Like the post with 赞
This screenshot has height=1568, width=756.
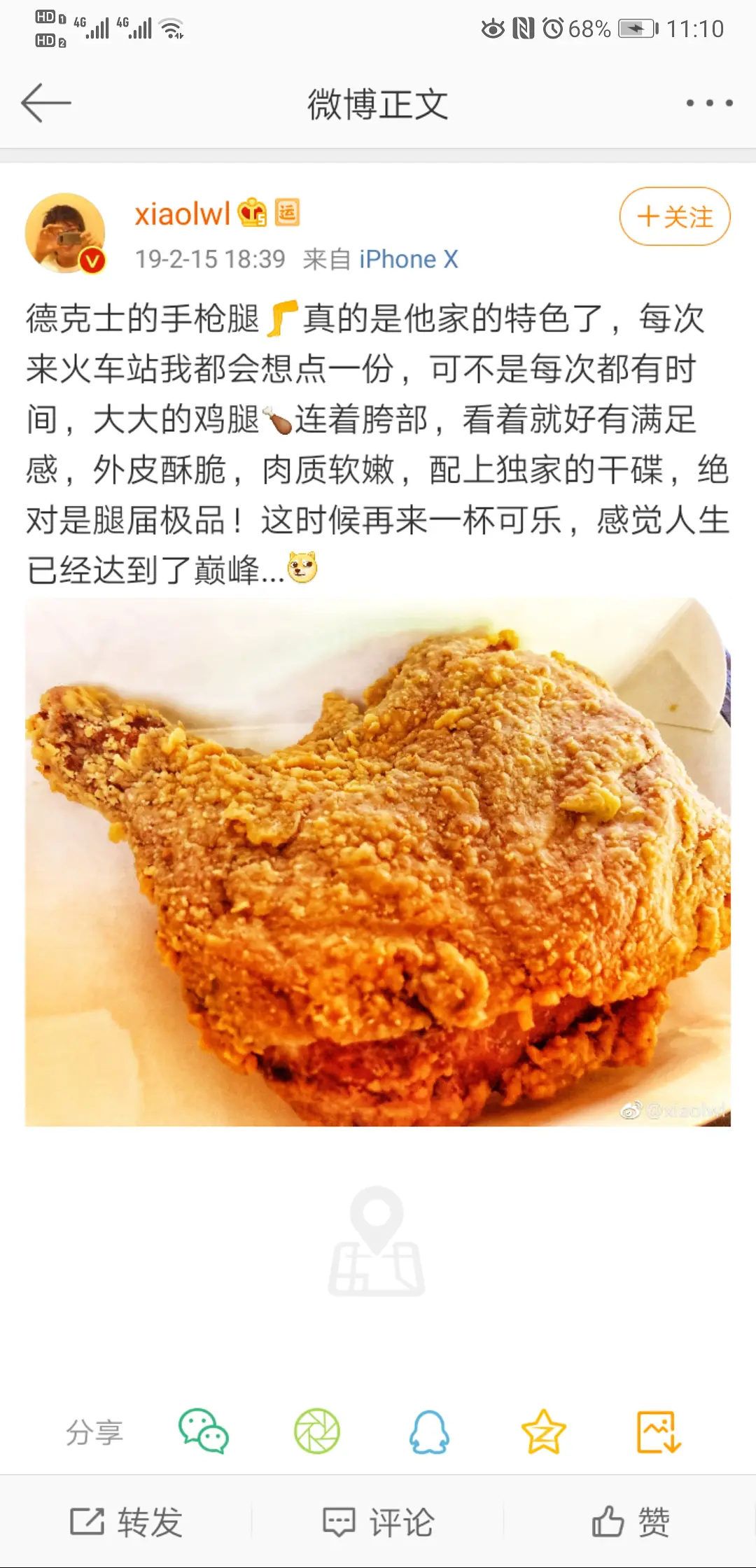pyautogui.click(x=630, y=1522)
